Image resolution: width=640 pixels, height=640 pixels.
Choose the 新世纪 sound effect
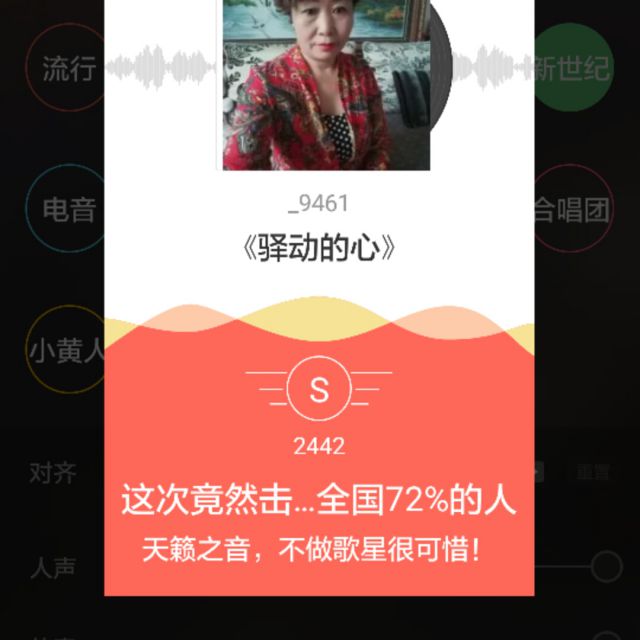[573, 68]
